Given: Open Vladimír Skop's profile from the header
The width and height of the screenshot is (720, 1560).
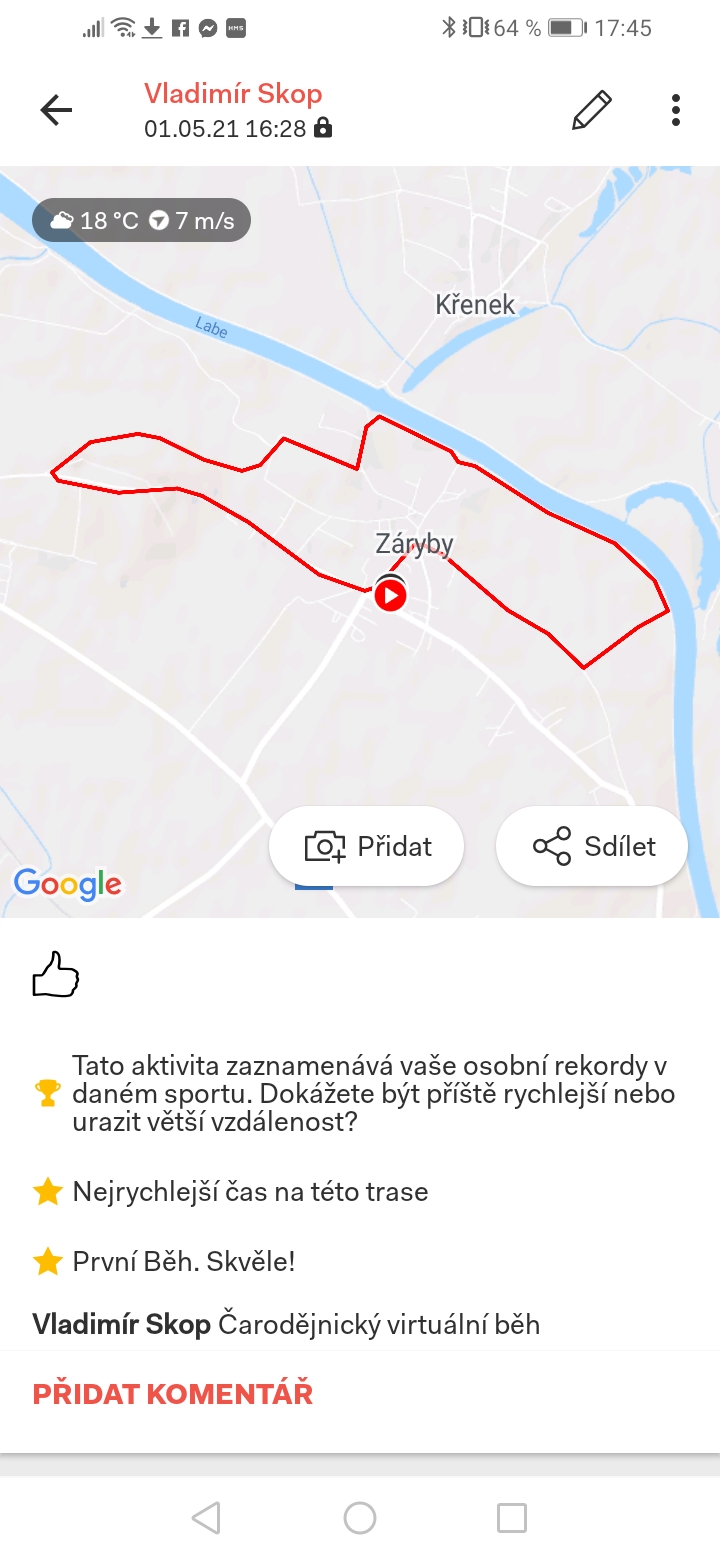Looking at the screenshot, I should point(233,94).
